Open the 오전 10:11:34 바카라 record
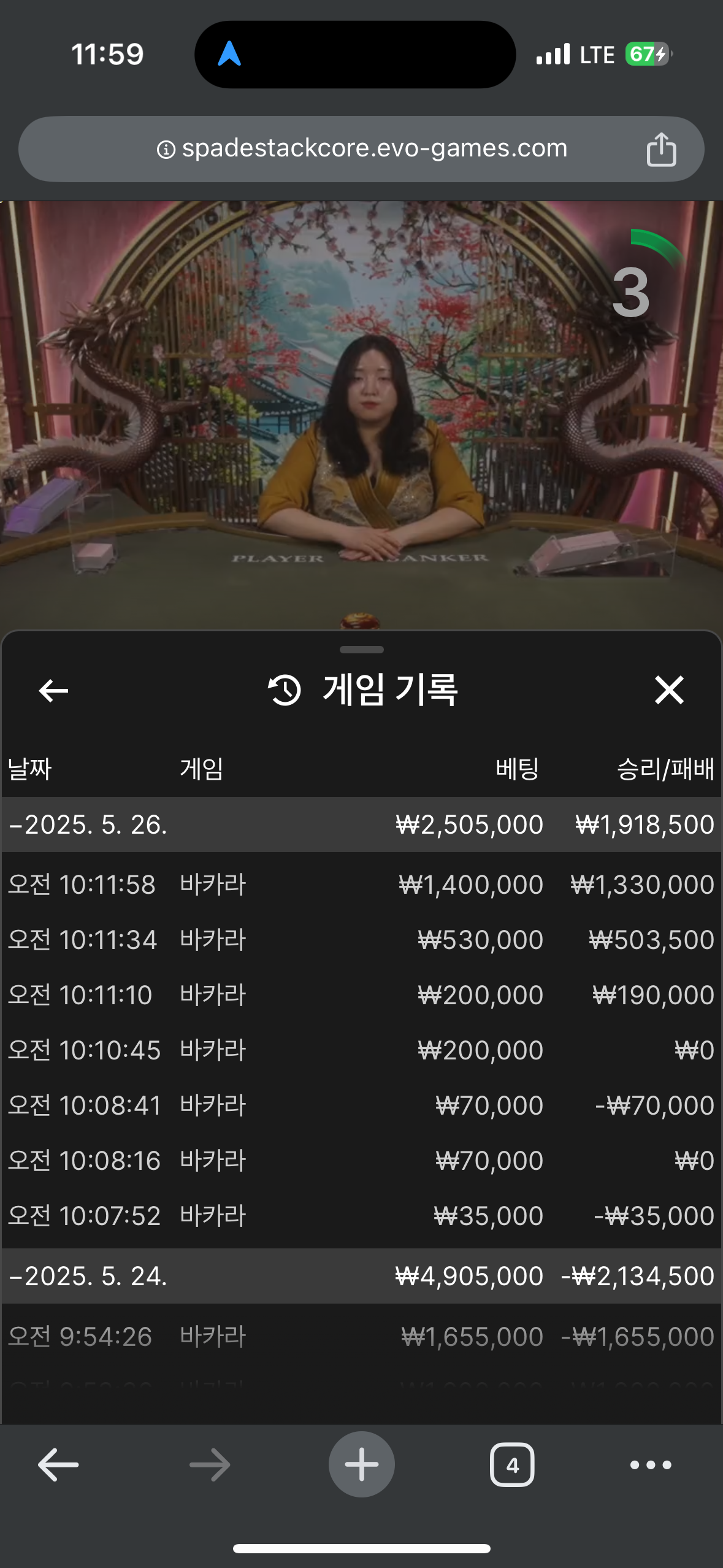This screenshot has height=1568, width=723. (361, 940)
